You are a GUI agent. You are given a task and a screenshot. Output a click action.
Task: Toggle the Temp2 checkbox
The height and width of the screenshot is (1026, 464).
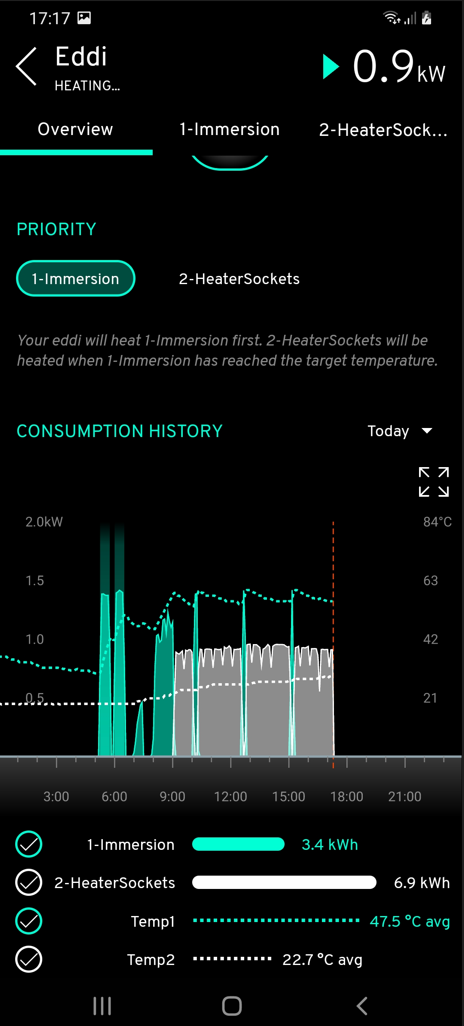coord(29,960)
